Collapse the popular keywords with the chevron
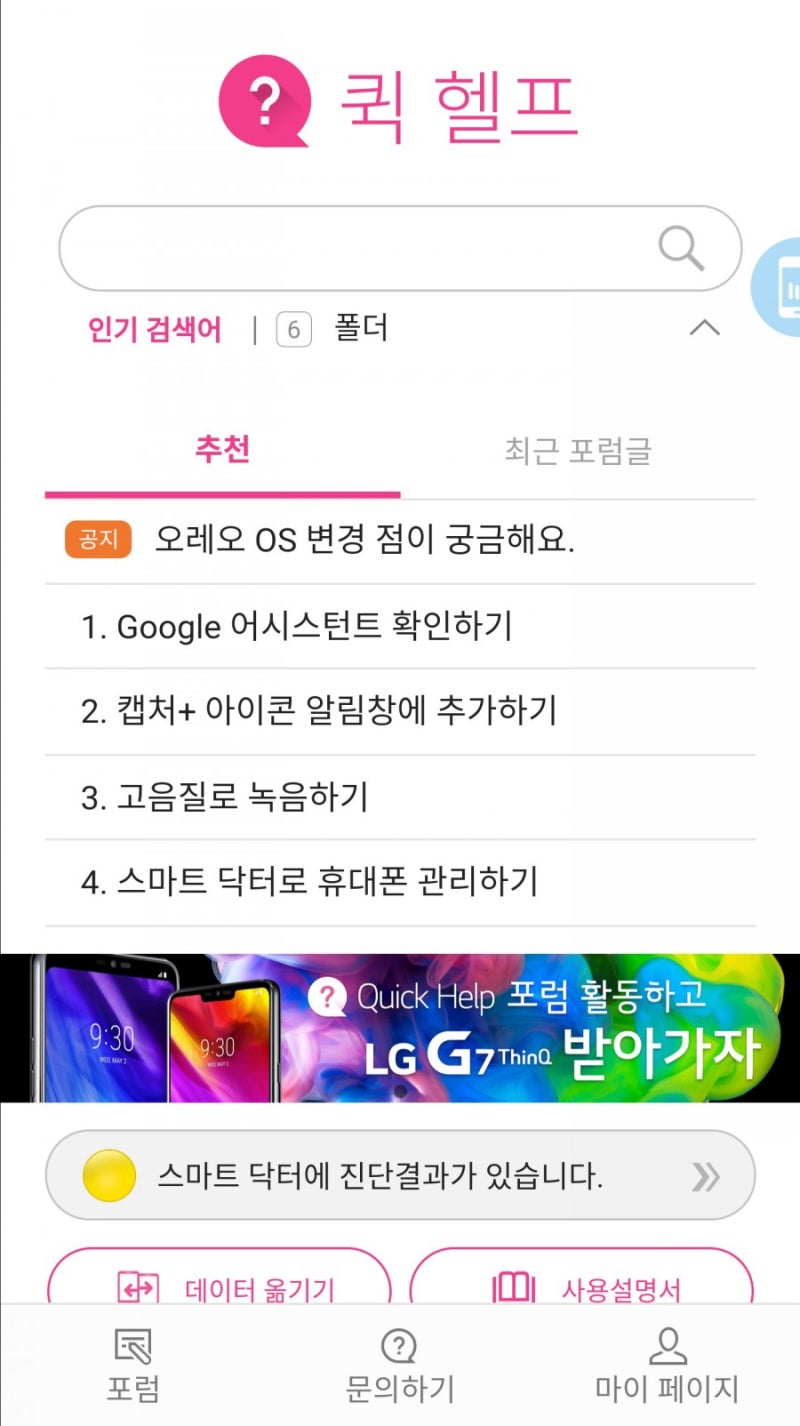This screenshot has height=1426, width=800. (x=705, y=327)
